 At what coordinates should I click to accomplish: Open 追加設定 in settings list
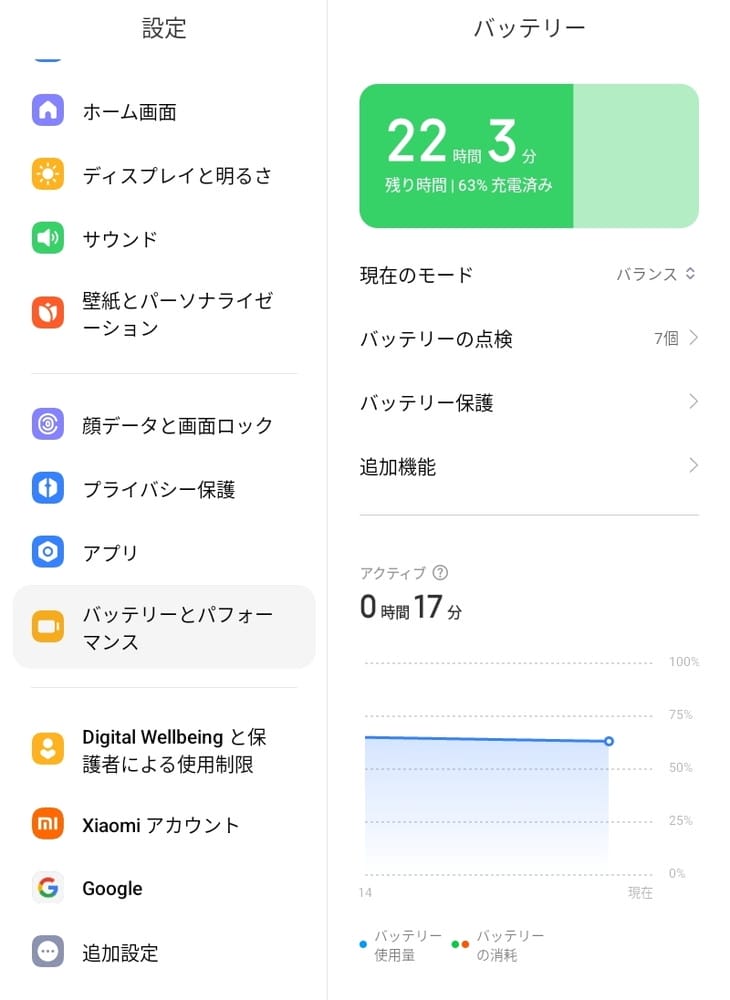pyautogui.click(x=120, y=952)
